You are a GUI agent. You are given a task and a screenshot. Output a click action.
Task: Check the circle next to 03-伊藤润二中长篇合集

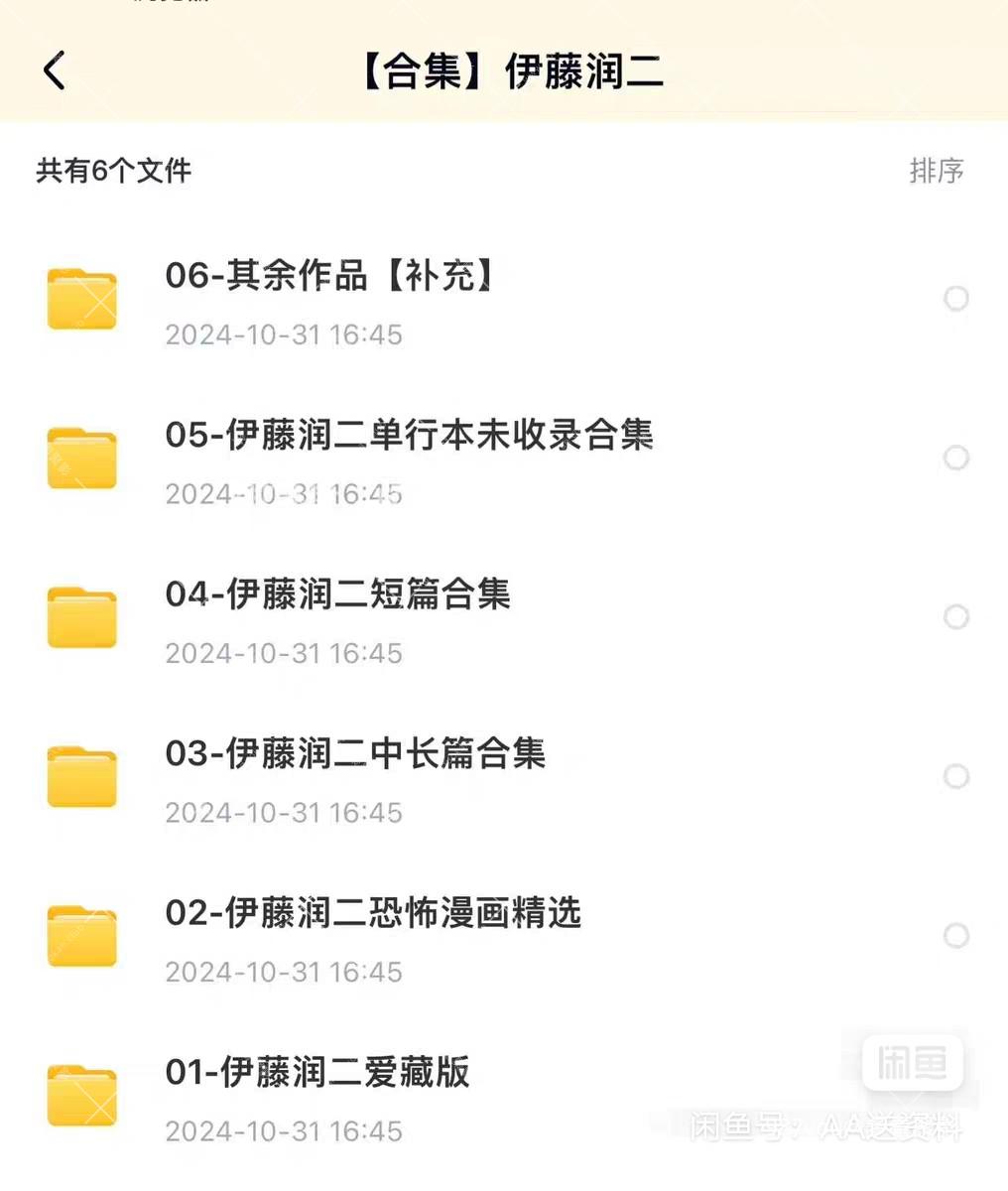pos(956,776)
